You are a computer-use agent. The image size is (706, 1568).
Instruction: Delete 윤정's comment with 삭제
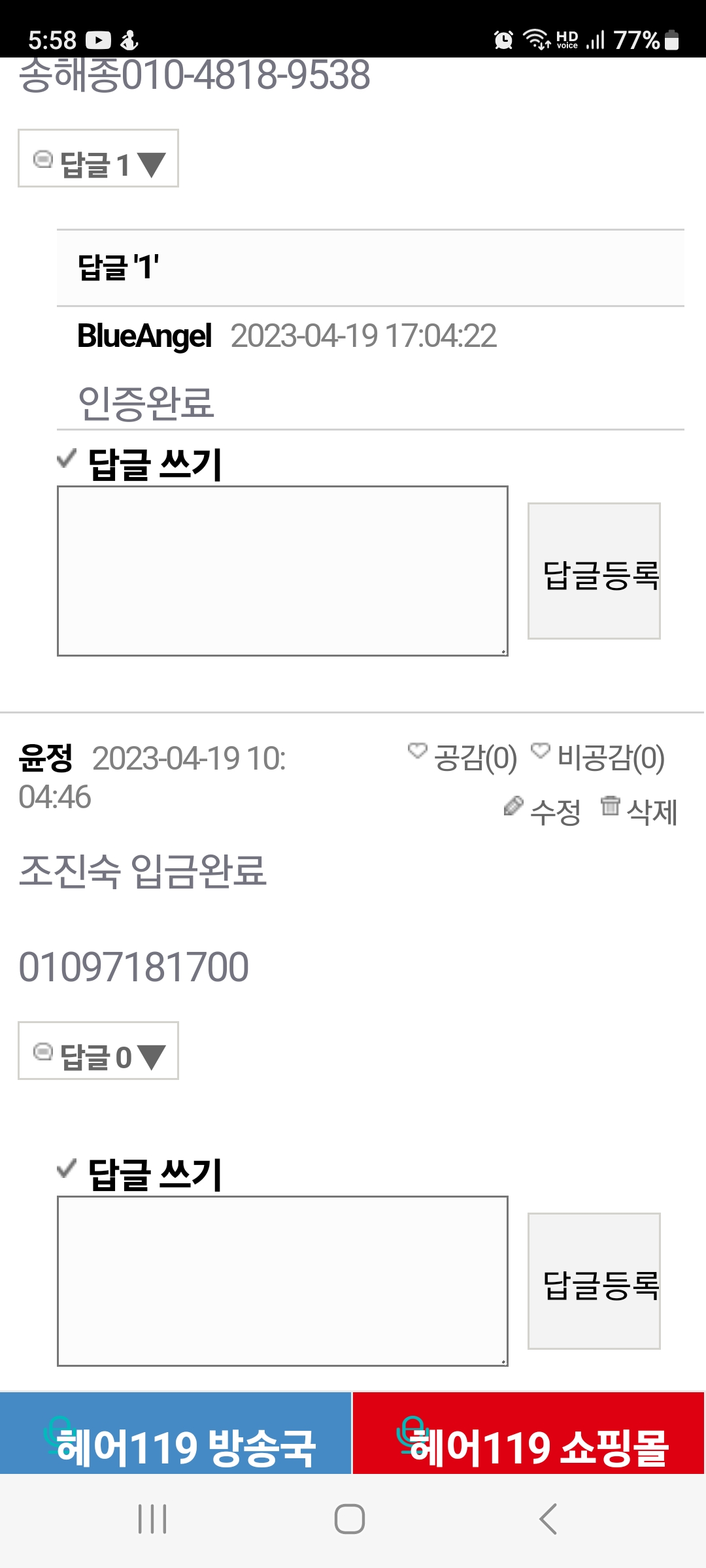639,811
